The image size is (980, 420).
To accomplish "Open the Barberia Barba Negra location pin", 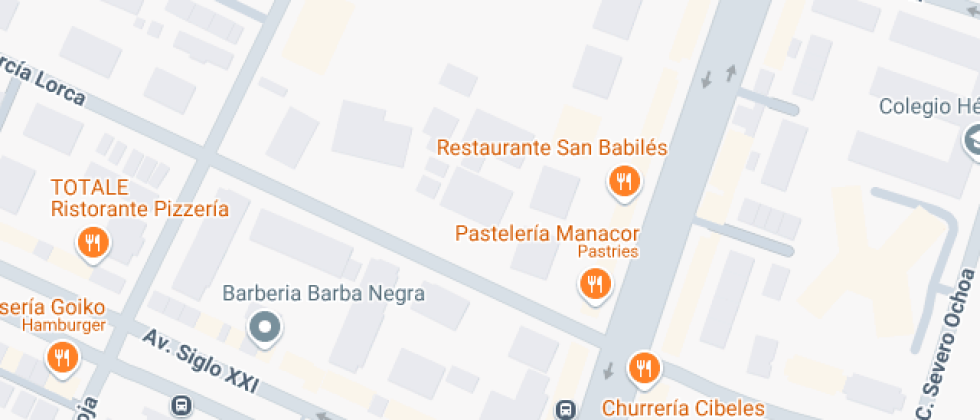I will click(x=264, y=328).
